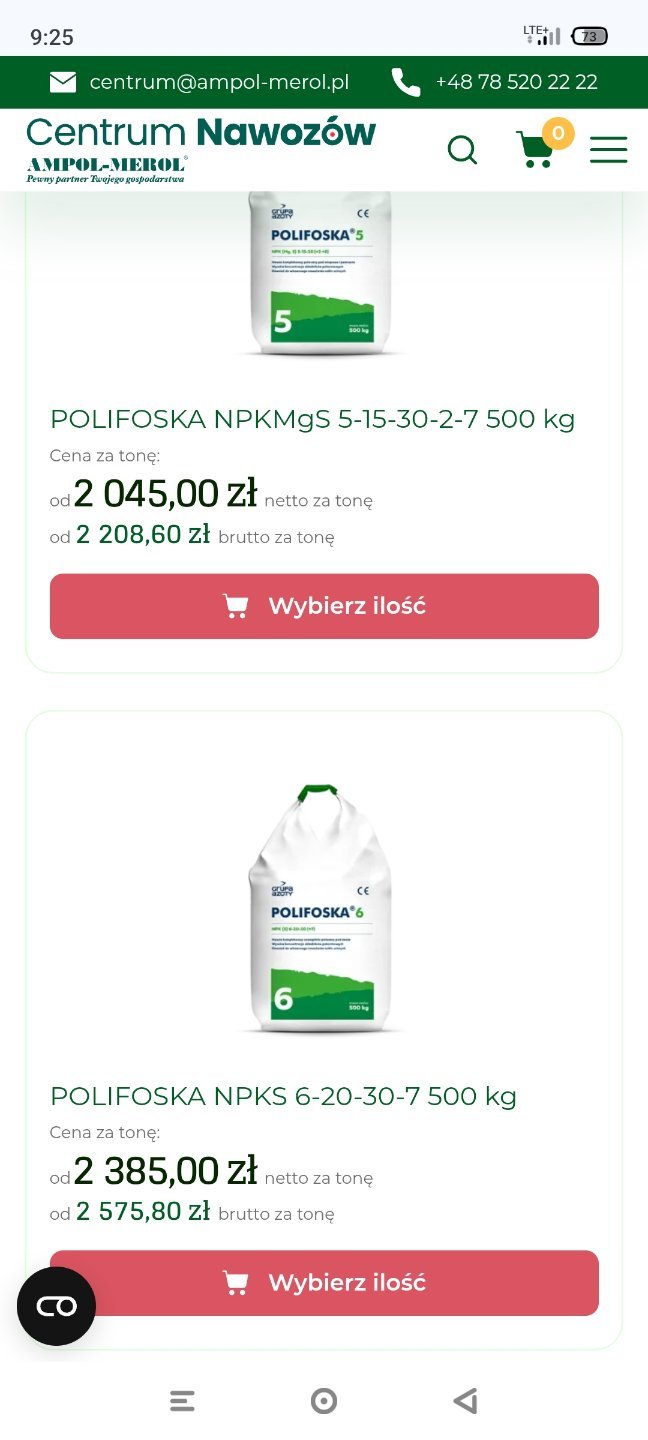This screenshot has width=648, height=1440.
Task: View the POLIFOSKA 6 bag product image
Action: point(320,910)
